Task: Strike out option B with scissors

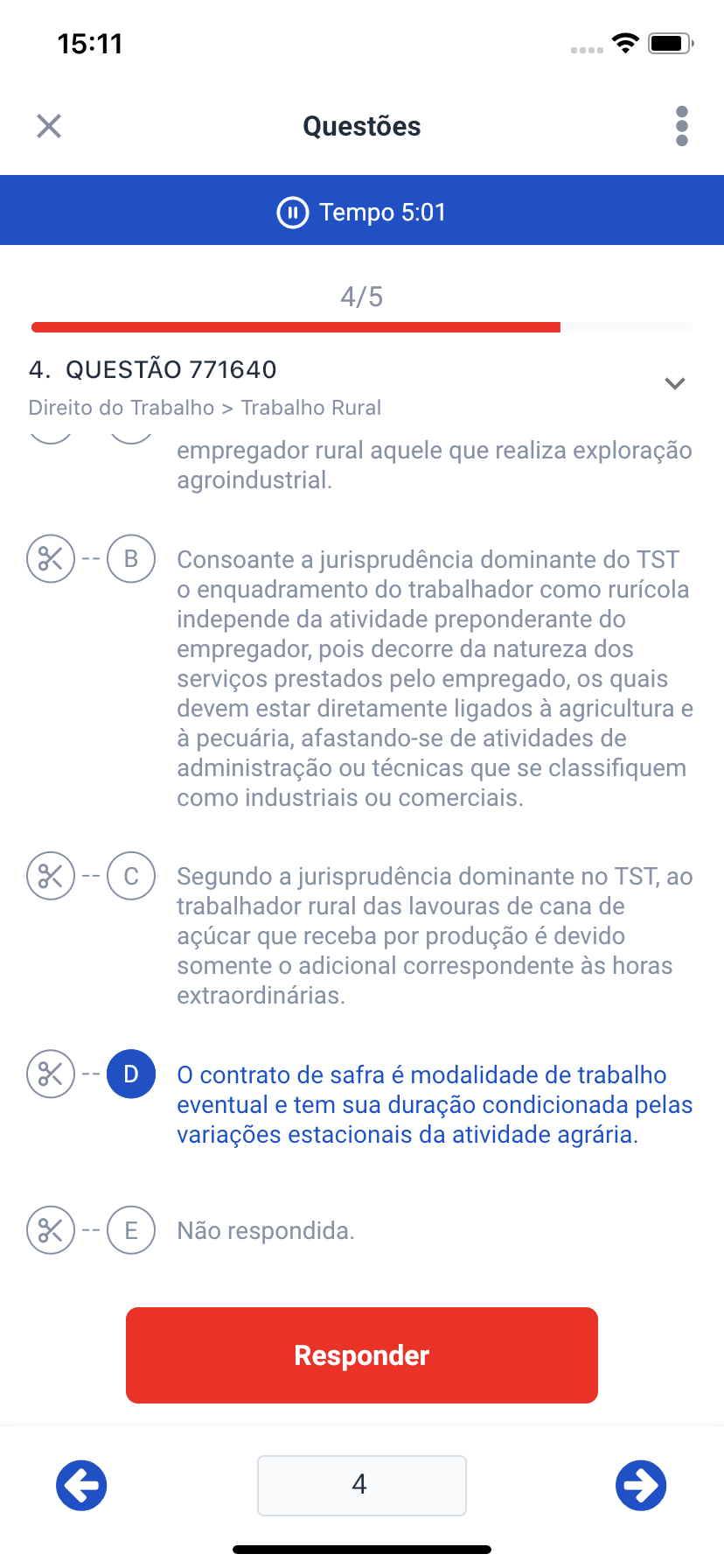Action: click(51, 559)
